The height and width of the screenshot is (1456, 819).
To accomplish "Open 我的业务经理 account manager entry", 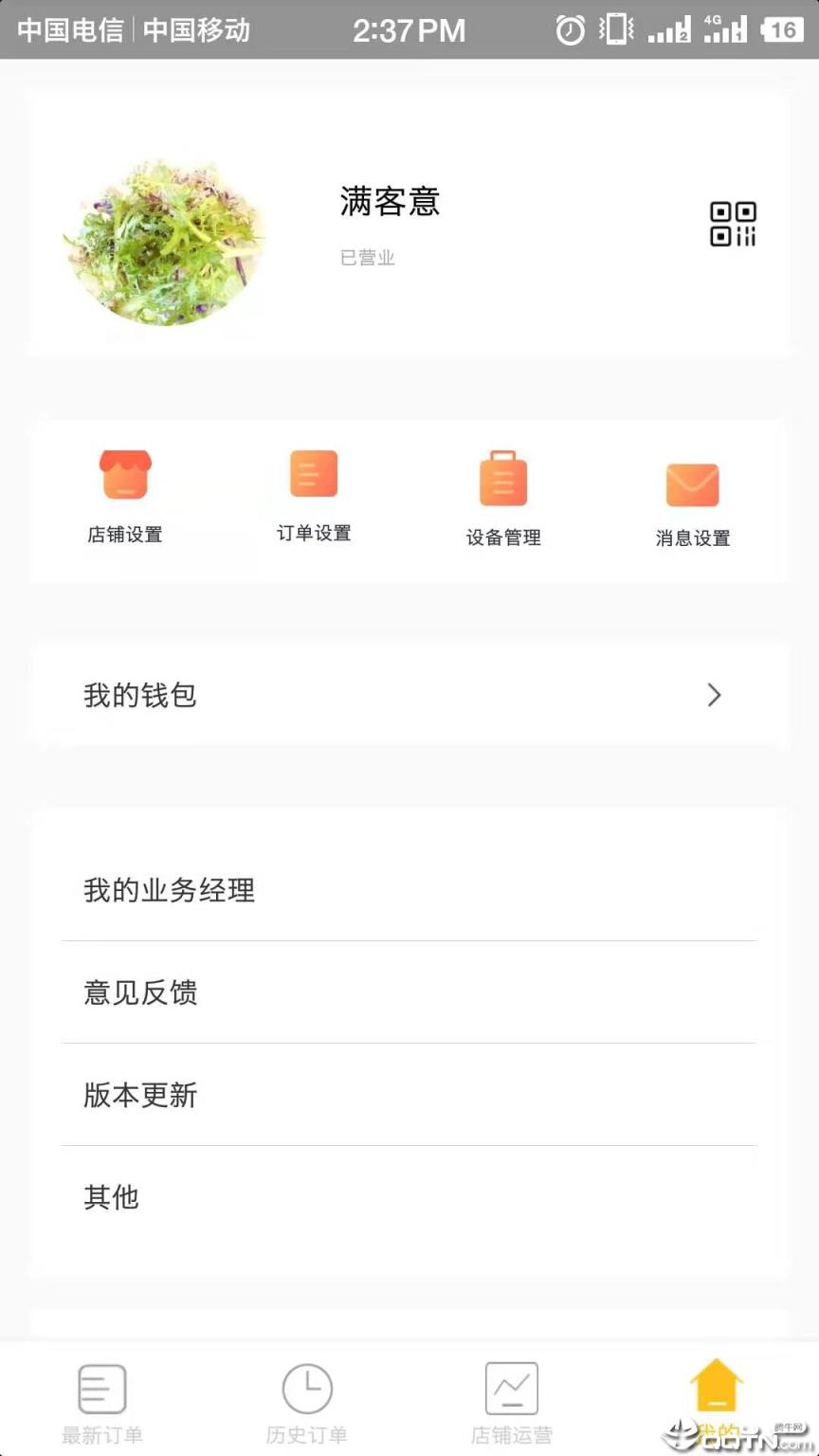I will 169,890.
